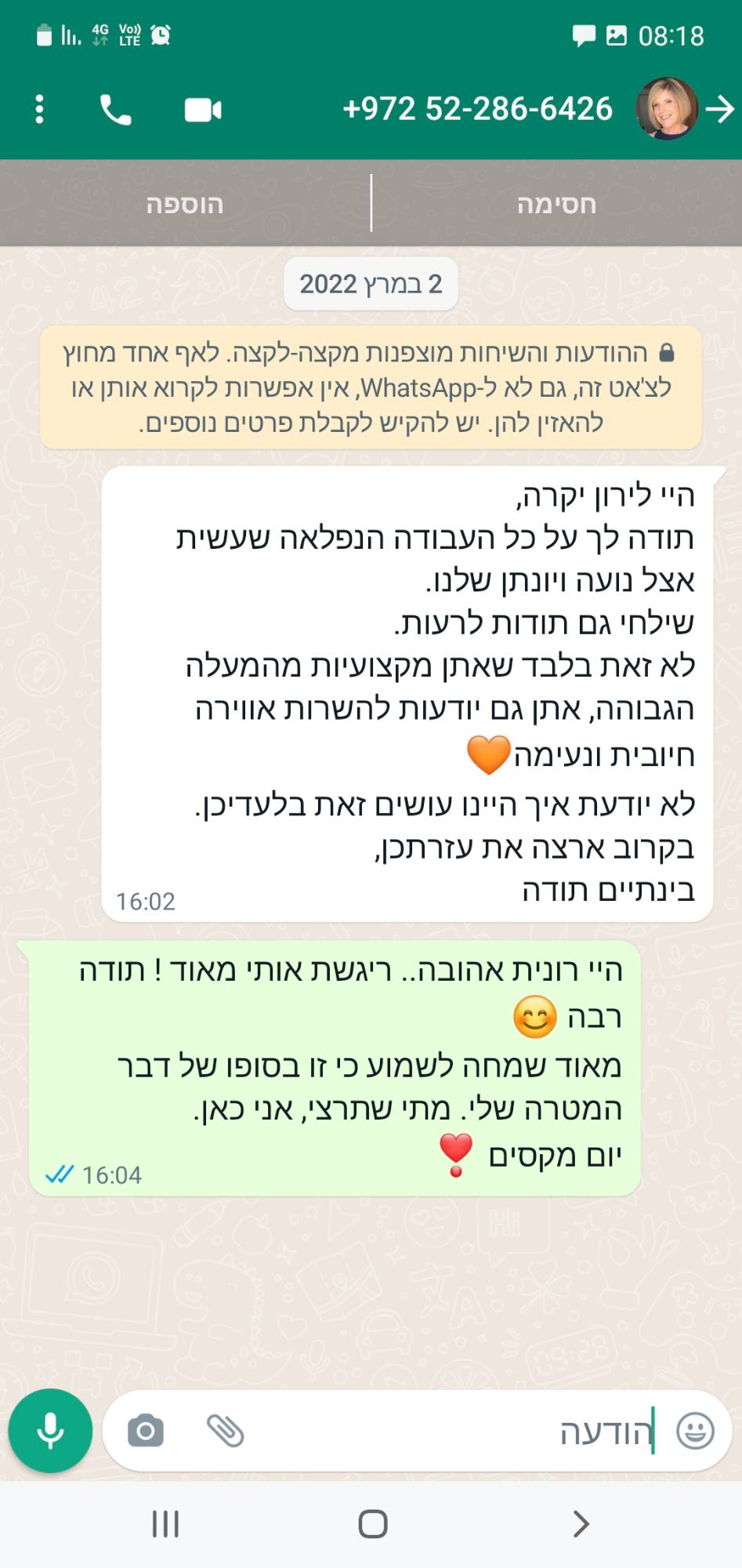742x1568 pixels.
Task: Open the three-dot overflow menu
Action: [x=39, y=110]
